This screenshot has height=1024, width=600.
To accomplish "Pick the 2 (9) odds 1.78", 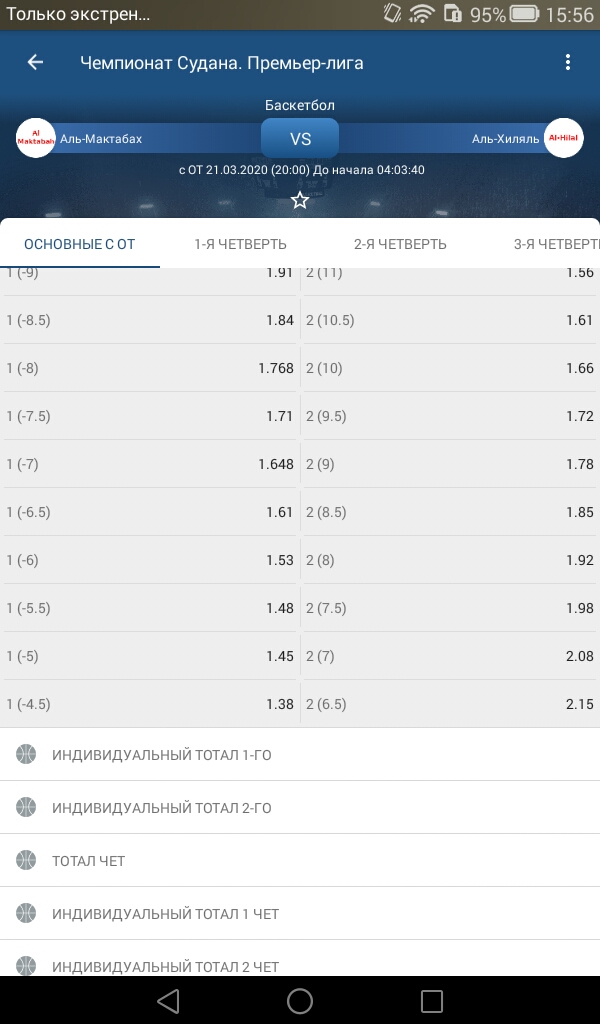I will click(450, 464).
